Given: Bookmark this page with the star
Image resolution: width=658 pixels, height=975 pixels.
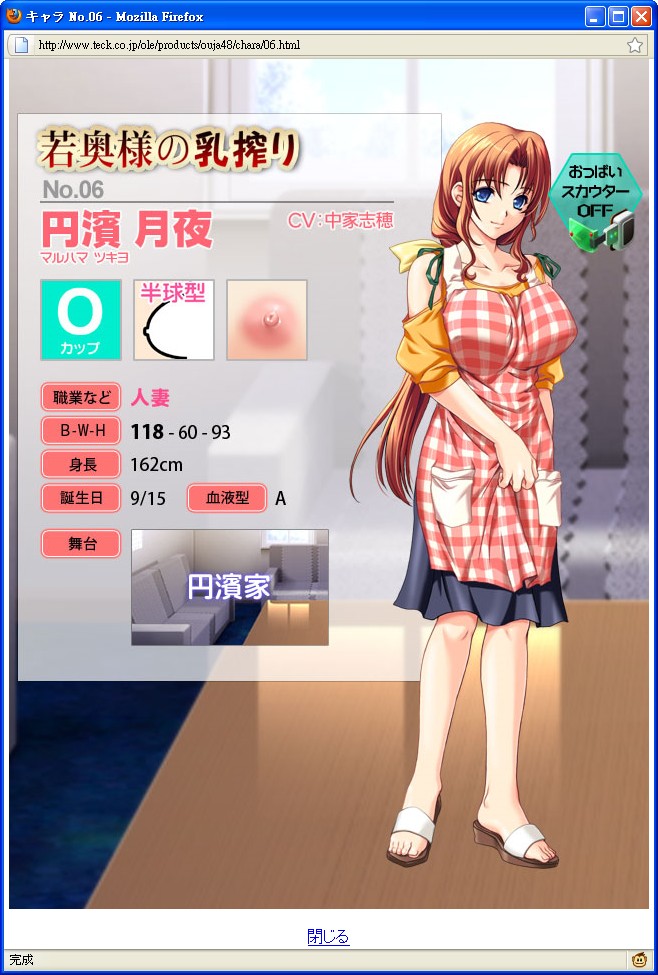Looking at the screenshot, I should tap(635, 45).
